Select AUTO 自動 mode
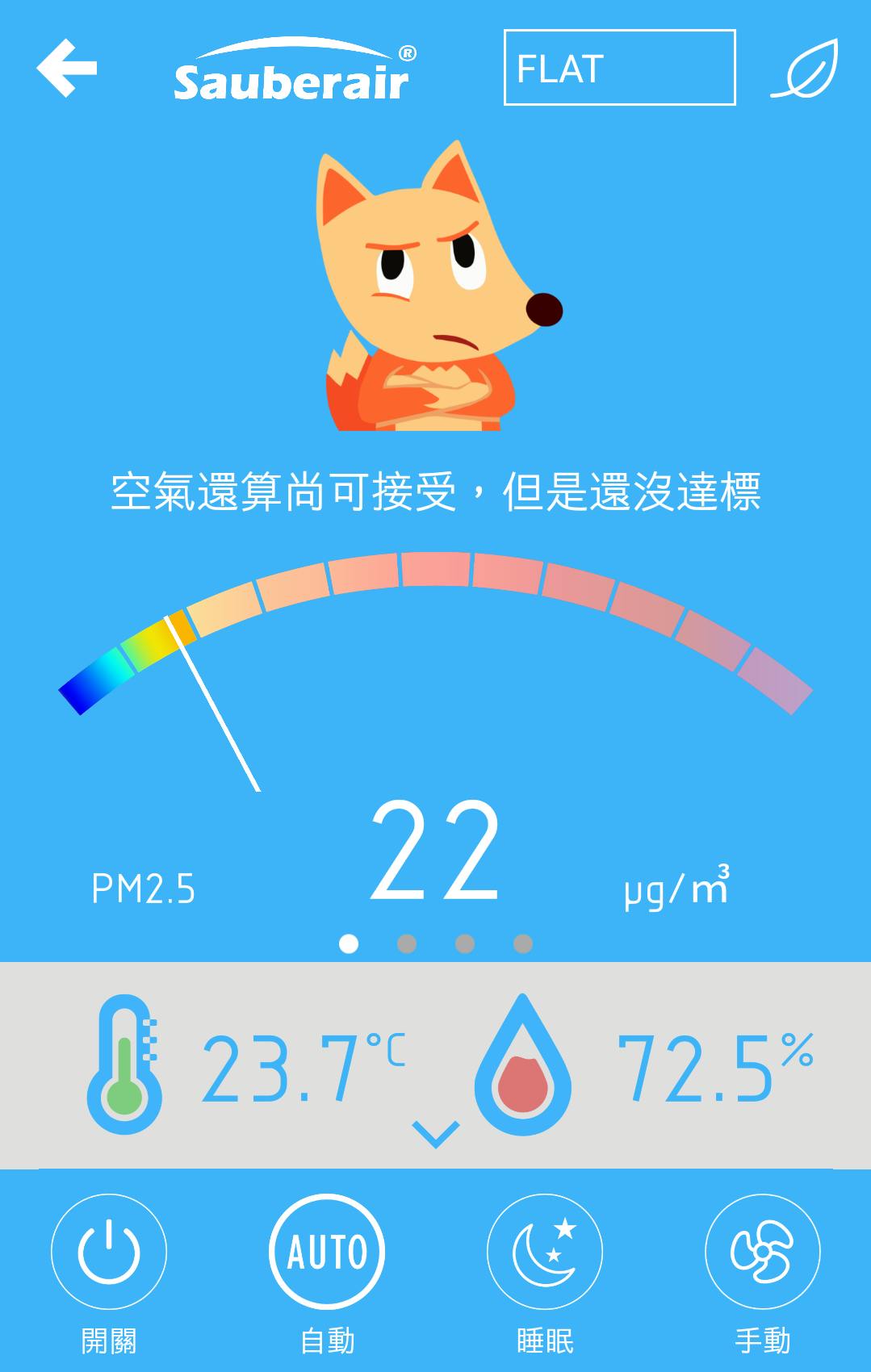Image resolution: width=871 pixels, height=1372 pixels. [327, 1252]
